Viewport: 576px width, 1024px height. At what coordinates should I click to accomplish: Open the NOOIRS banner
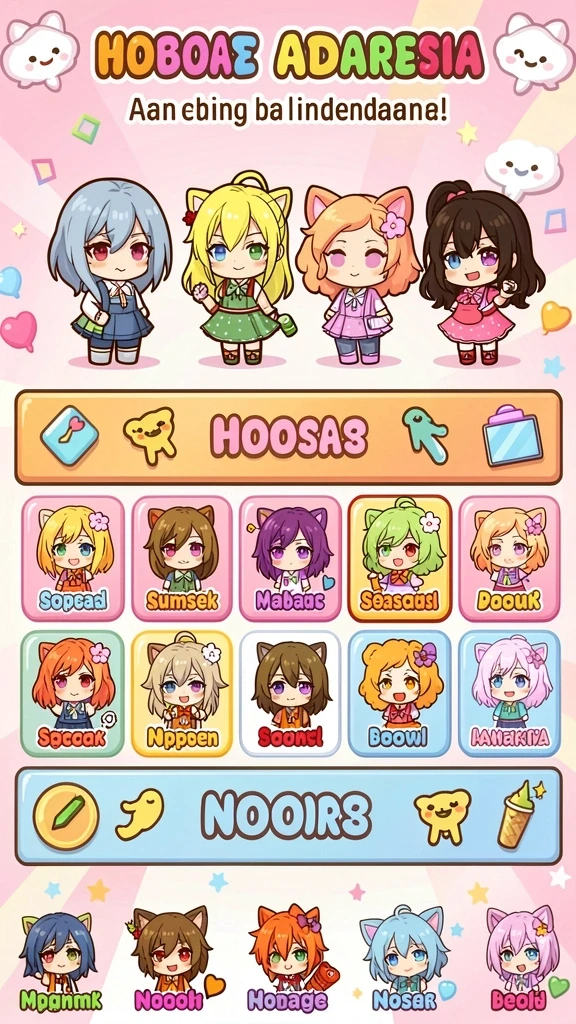click(288, 816)
